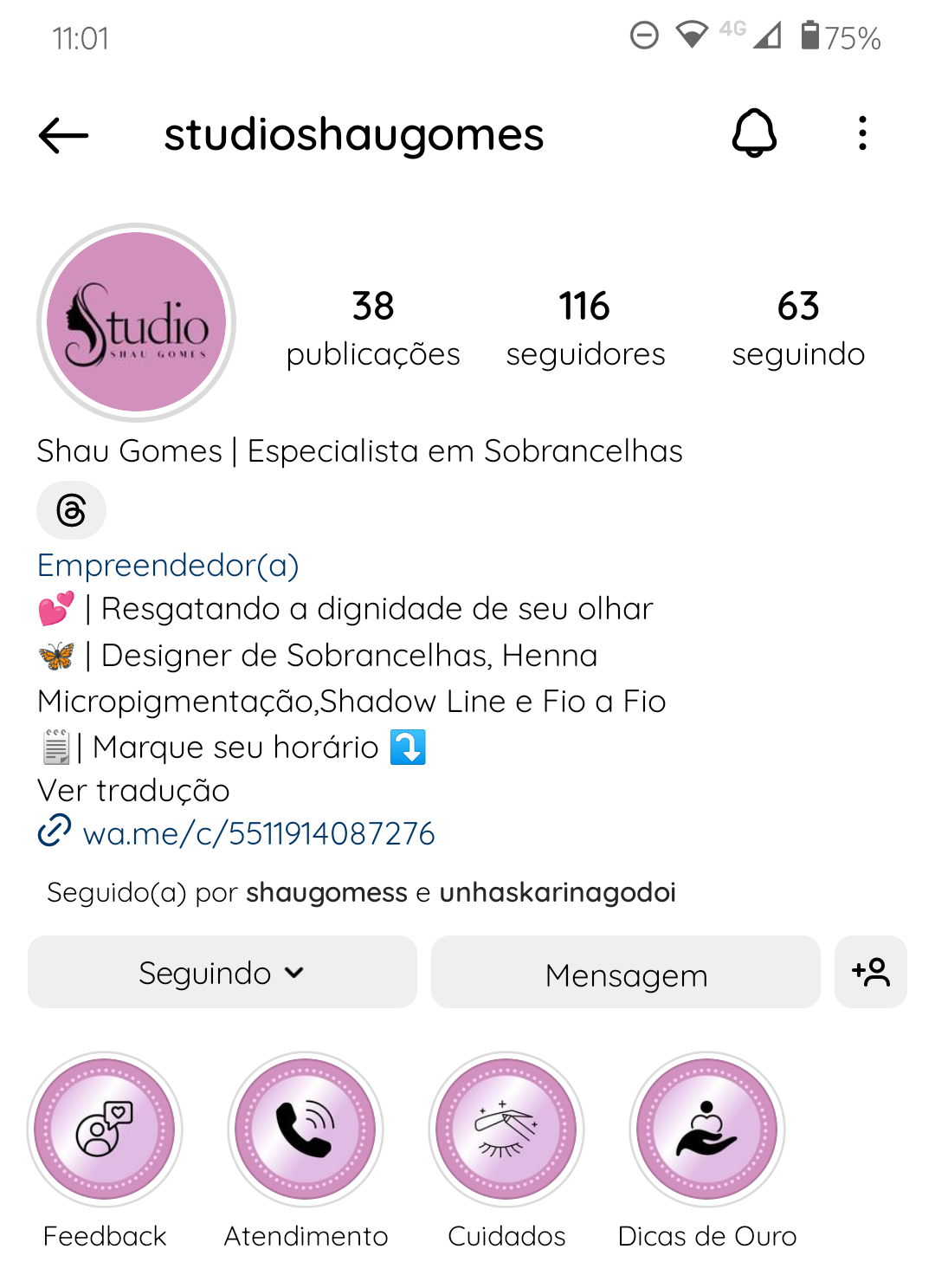Open the Cuidados highlight
The height and width of the screenshot is (1288, 935).
click(x=506, y=1129)
